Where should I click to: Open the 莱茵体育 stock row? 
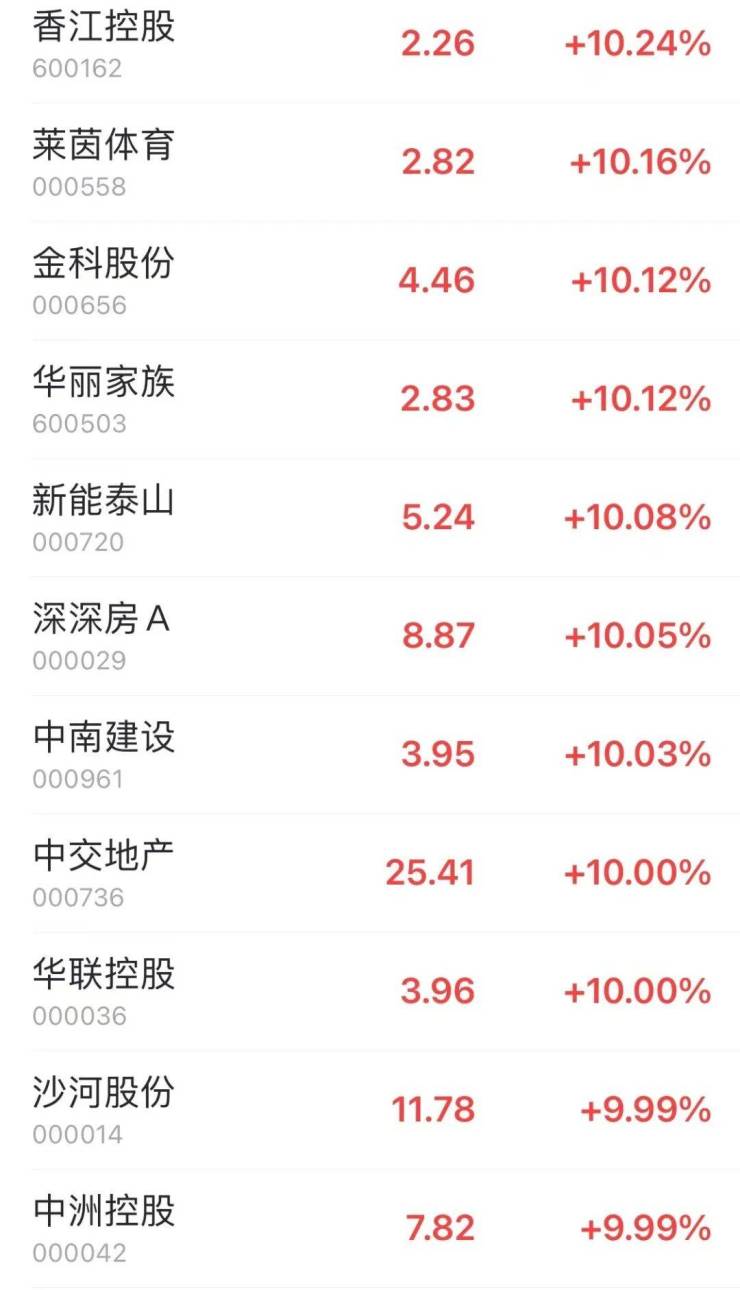pos(370,162)
